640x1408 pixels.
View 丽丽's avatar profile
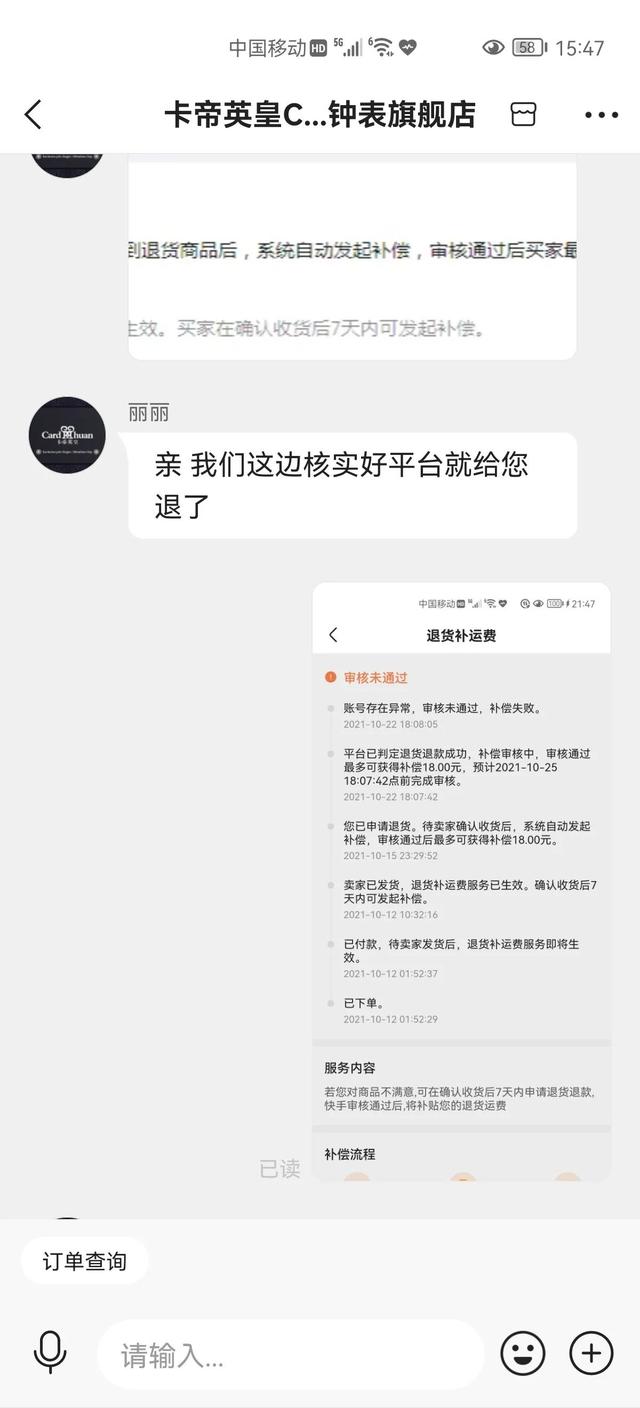[67, 435]
